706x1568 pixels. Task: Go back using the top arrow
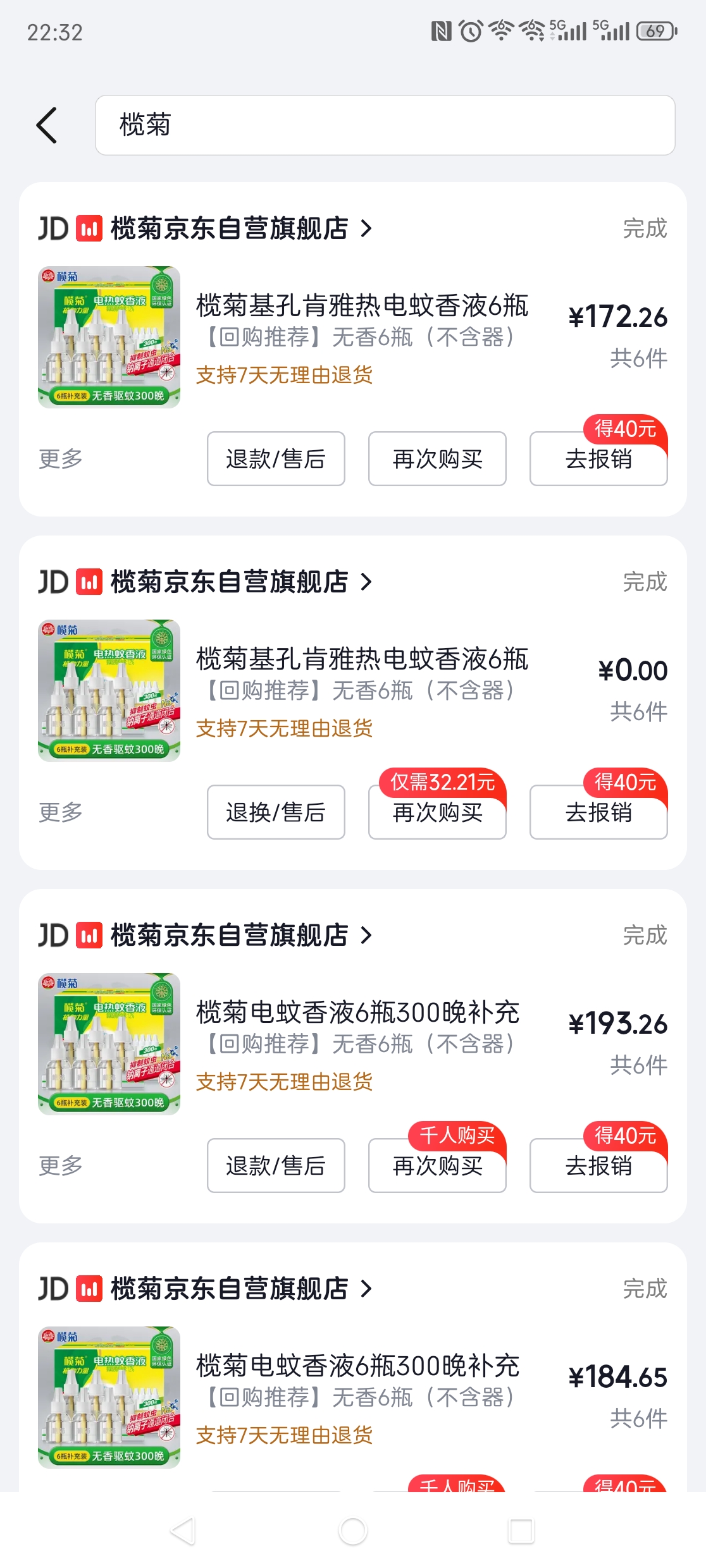point(47,125)
